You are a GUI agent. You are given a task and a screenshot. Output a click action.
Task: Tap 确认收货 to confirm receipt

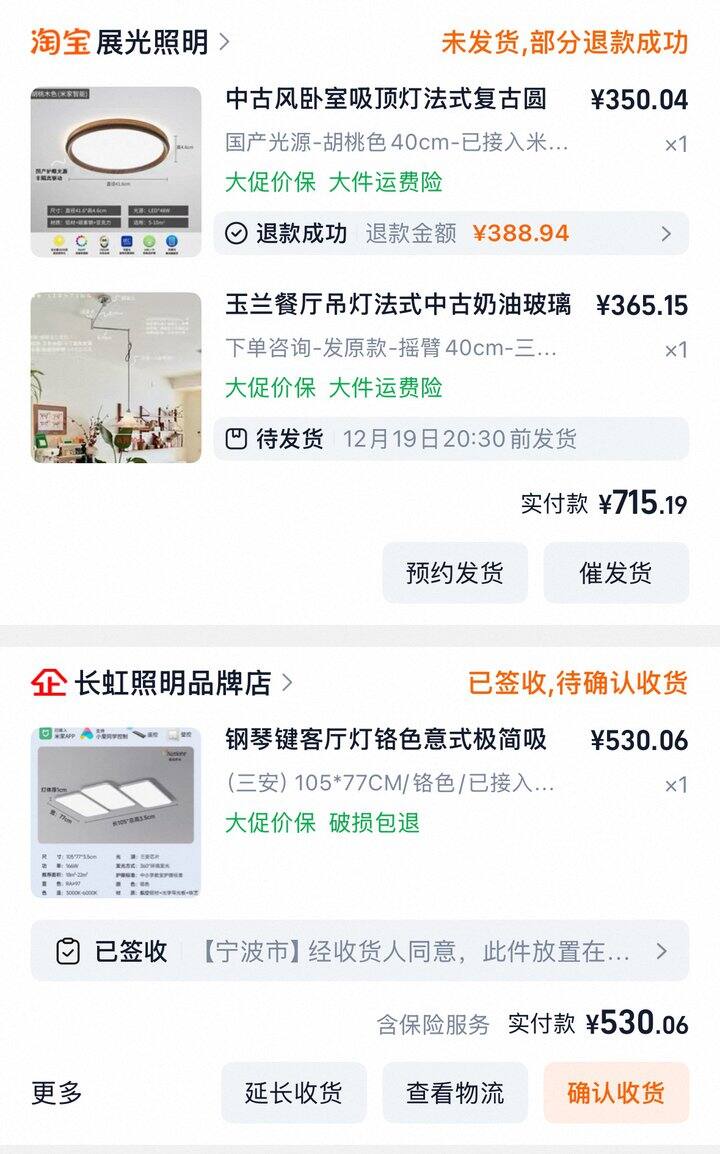pos(615,1093)
